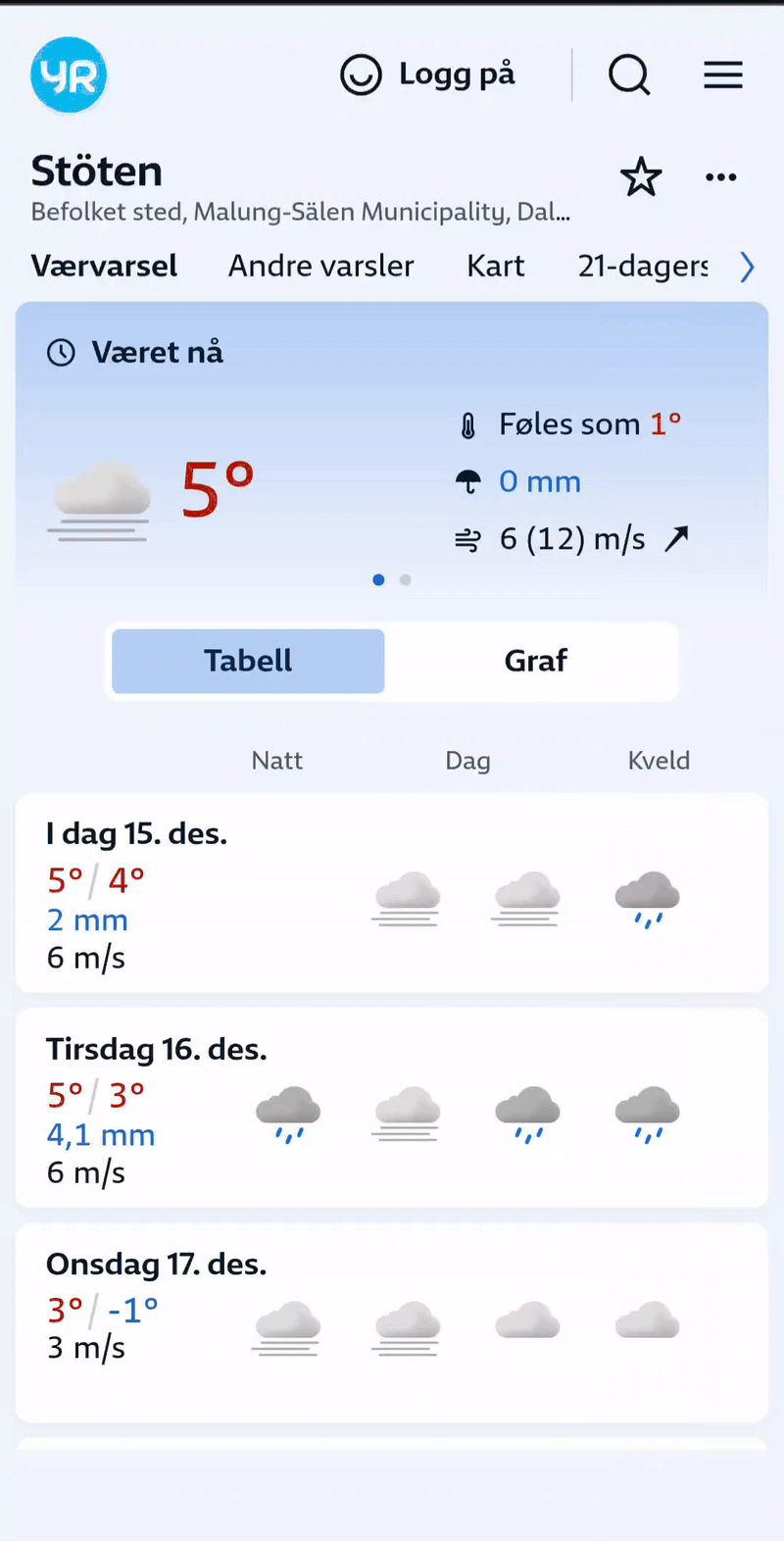Select the Værvarsel tab
Image resolution: width=784 pixels, height=1541 pixels.
click(x=104, y=266)
